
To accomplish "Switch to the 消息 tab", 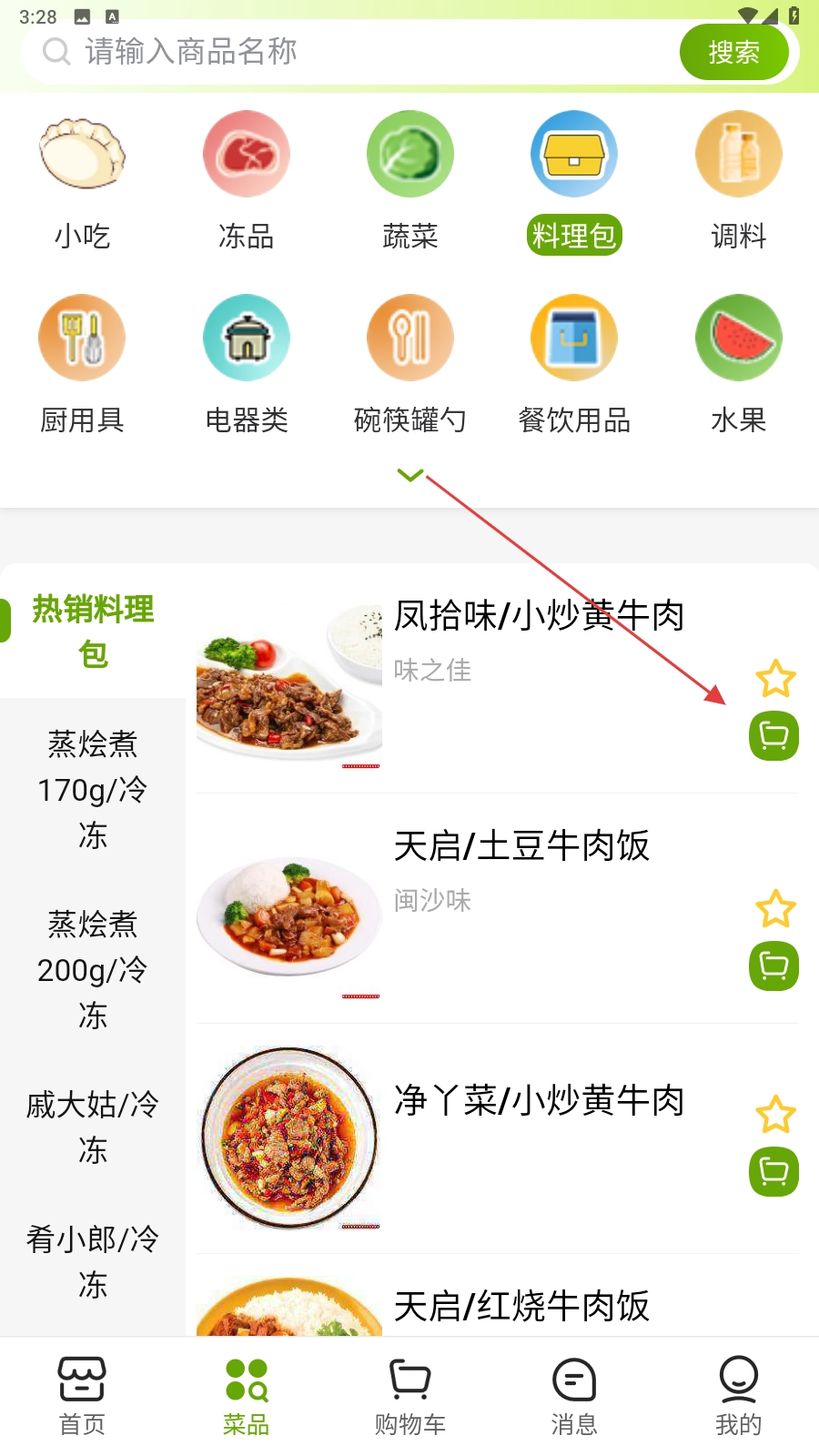I will (x=574, y=1396).
